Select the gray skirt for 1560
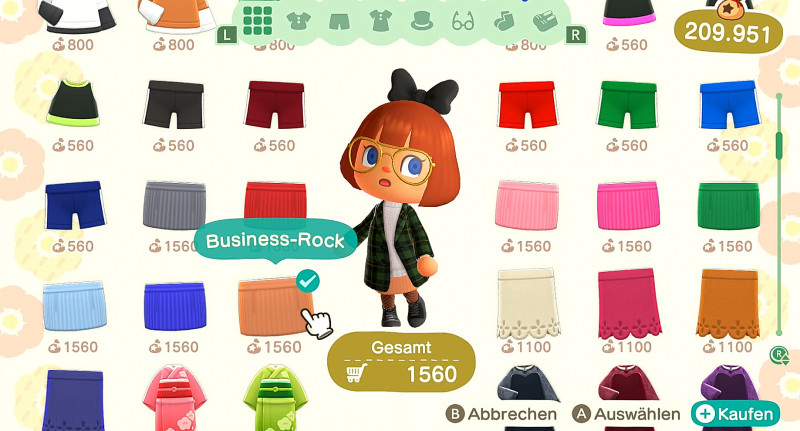 tap(172, 204)
